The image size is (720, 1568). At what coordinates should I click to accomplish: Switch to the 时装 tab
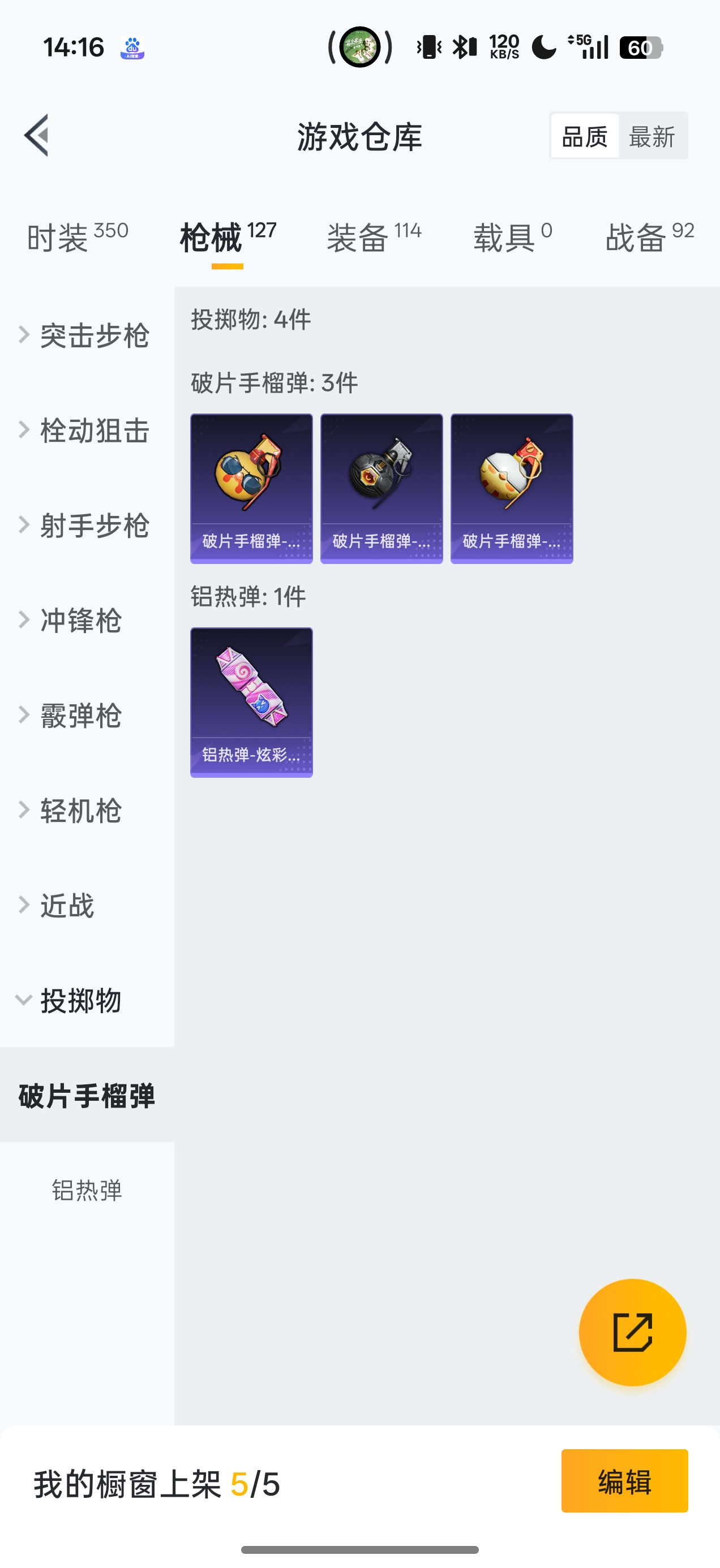(x=78, y=237)
